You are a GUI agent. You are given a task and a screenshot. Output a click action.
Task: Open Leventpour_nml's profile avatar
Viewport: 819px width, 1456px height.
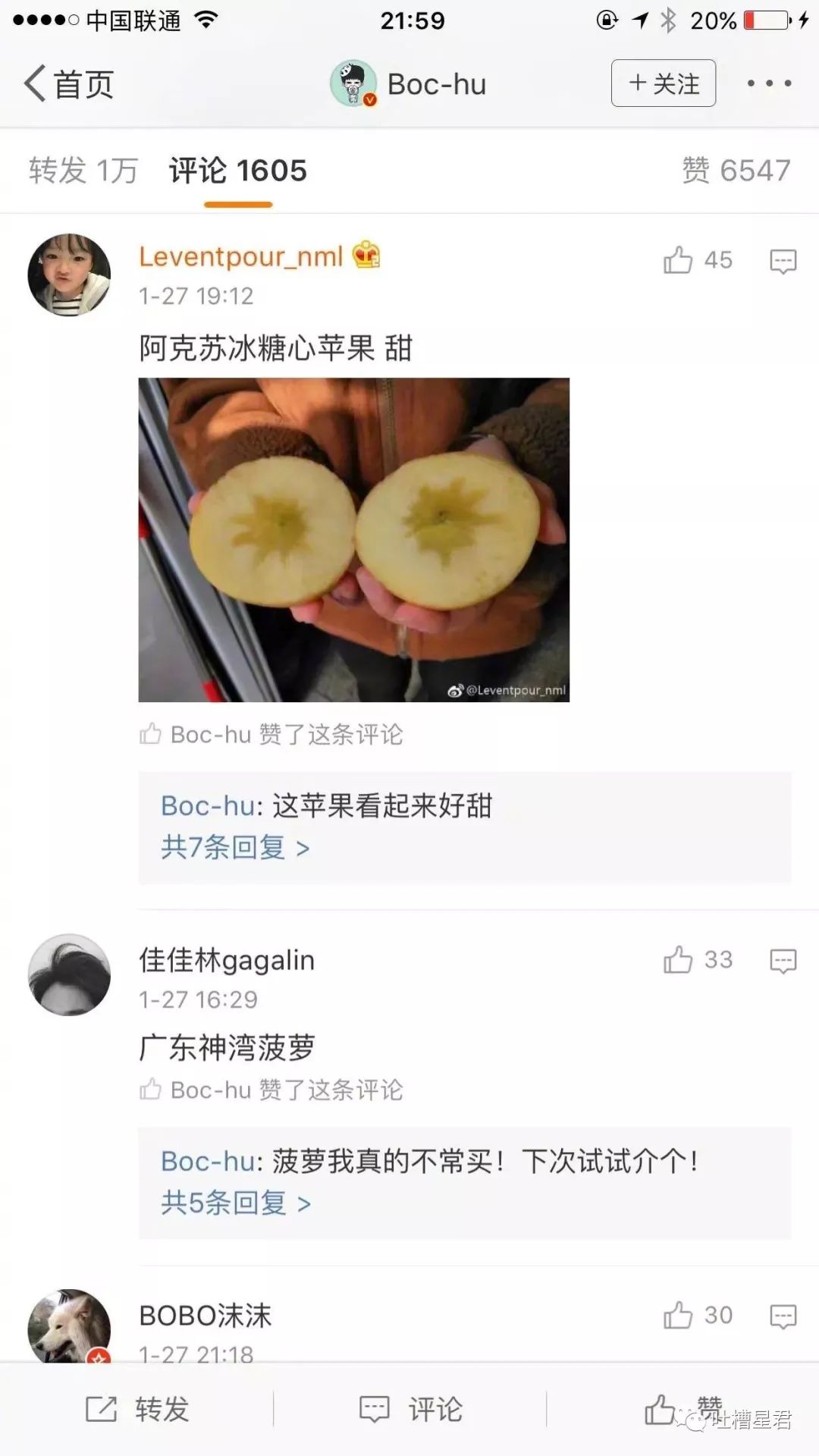coord(69,275)
